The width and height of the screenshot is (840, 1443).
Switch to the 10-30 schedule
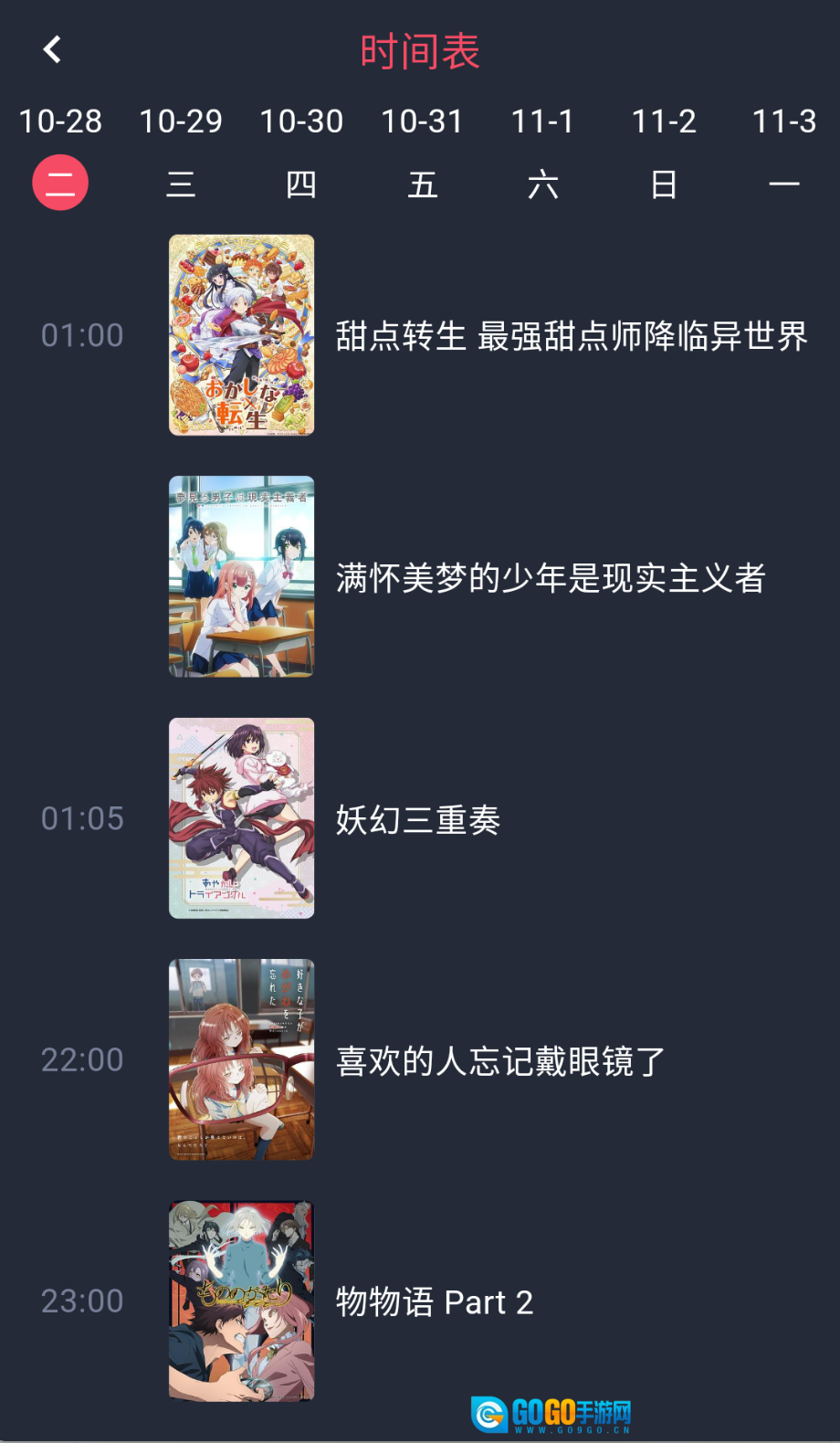[301, 153]
